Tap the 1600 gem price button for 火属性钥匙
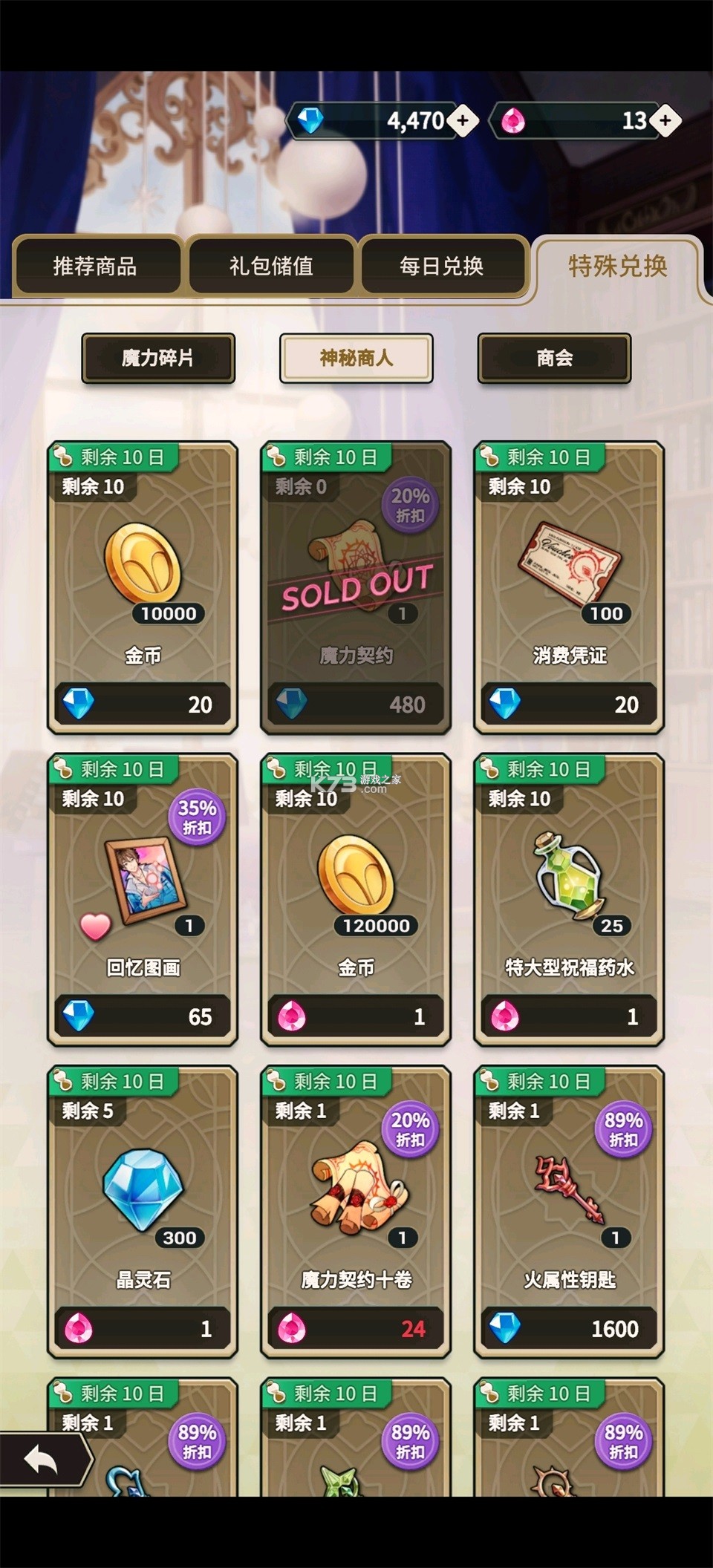Viewport: 713px width, 1568px height. coord(568,1329)
